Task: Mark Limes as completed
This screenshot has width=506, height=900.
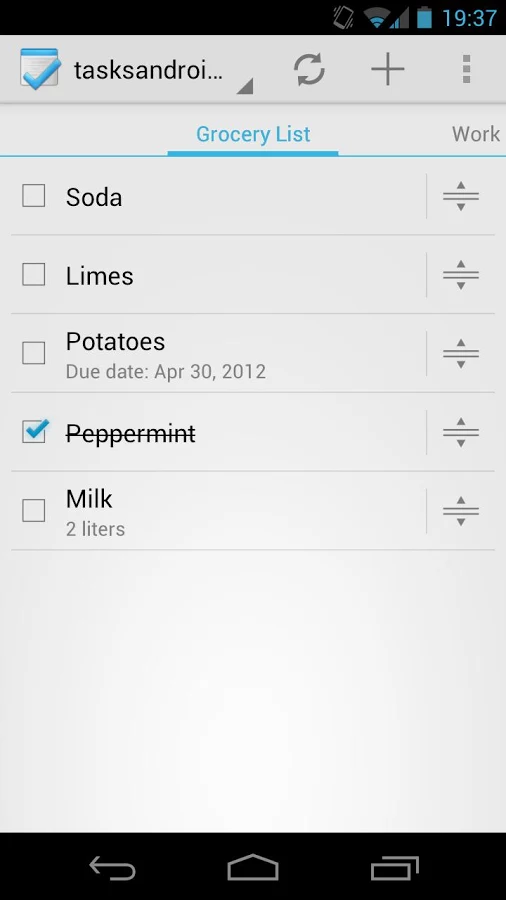Action: coord(34,274)
